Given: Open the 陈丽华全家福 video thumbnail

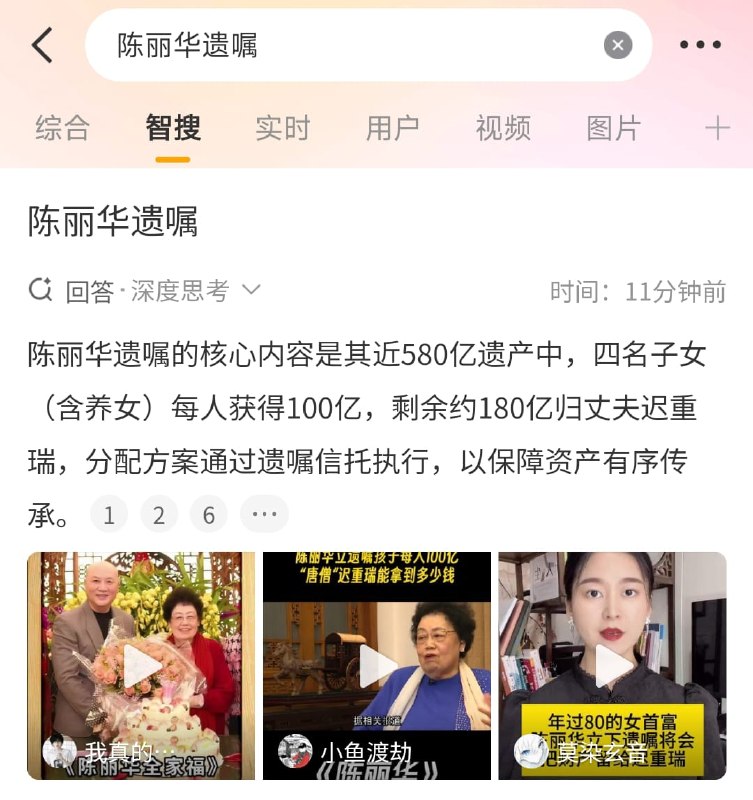Looking at the screenshot, I should [140, 665].
